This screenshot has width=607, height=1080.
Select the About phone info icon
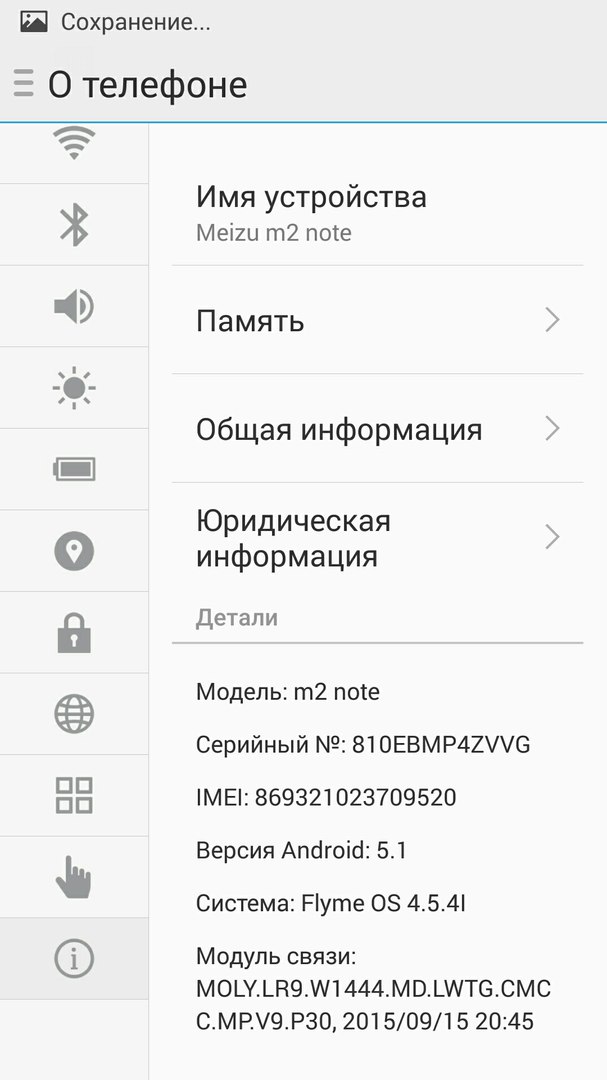click(74, 959)
